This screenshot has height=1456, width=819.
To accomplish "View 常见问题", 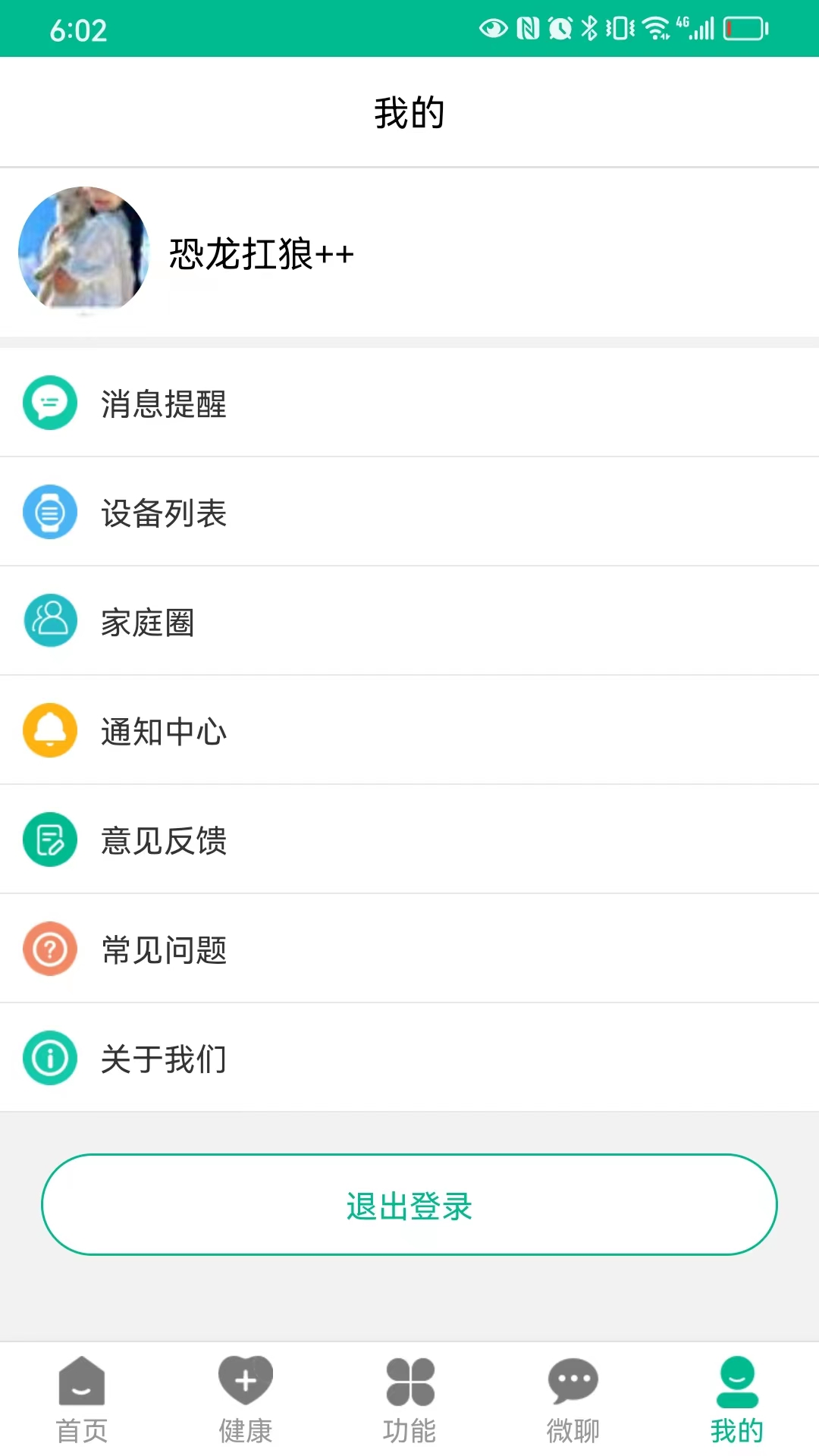I will coord(409,949).
